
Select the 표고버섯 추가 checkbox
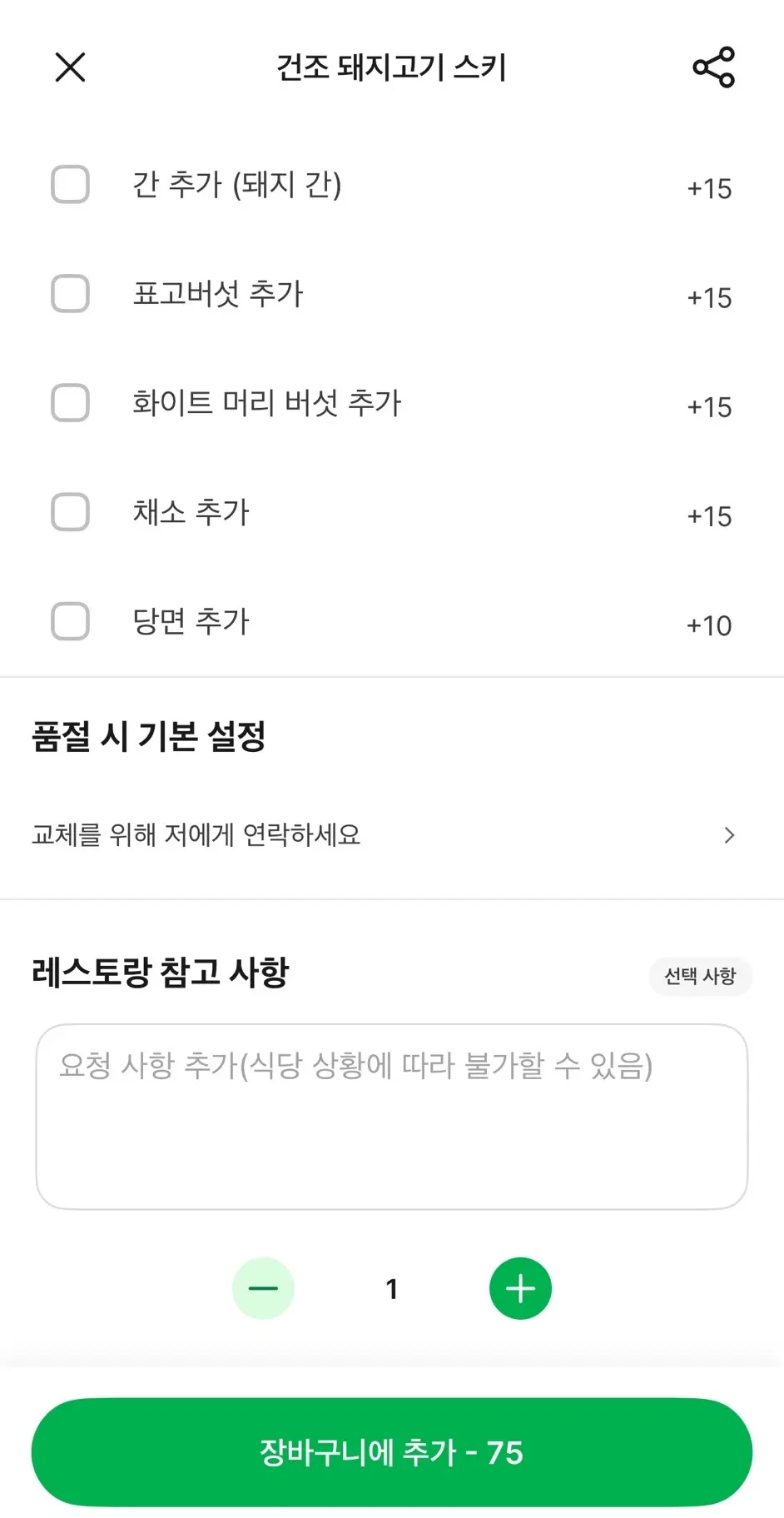coord(71,294)
